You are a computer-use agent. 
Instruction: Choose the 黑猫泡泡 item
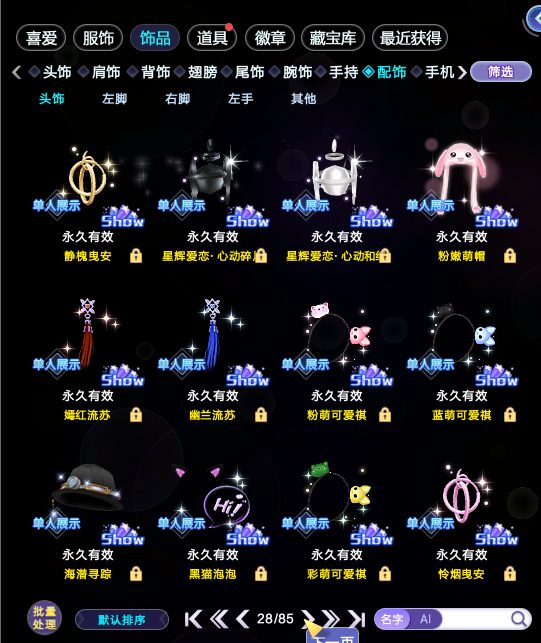click(212, 519)
